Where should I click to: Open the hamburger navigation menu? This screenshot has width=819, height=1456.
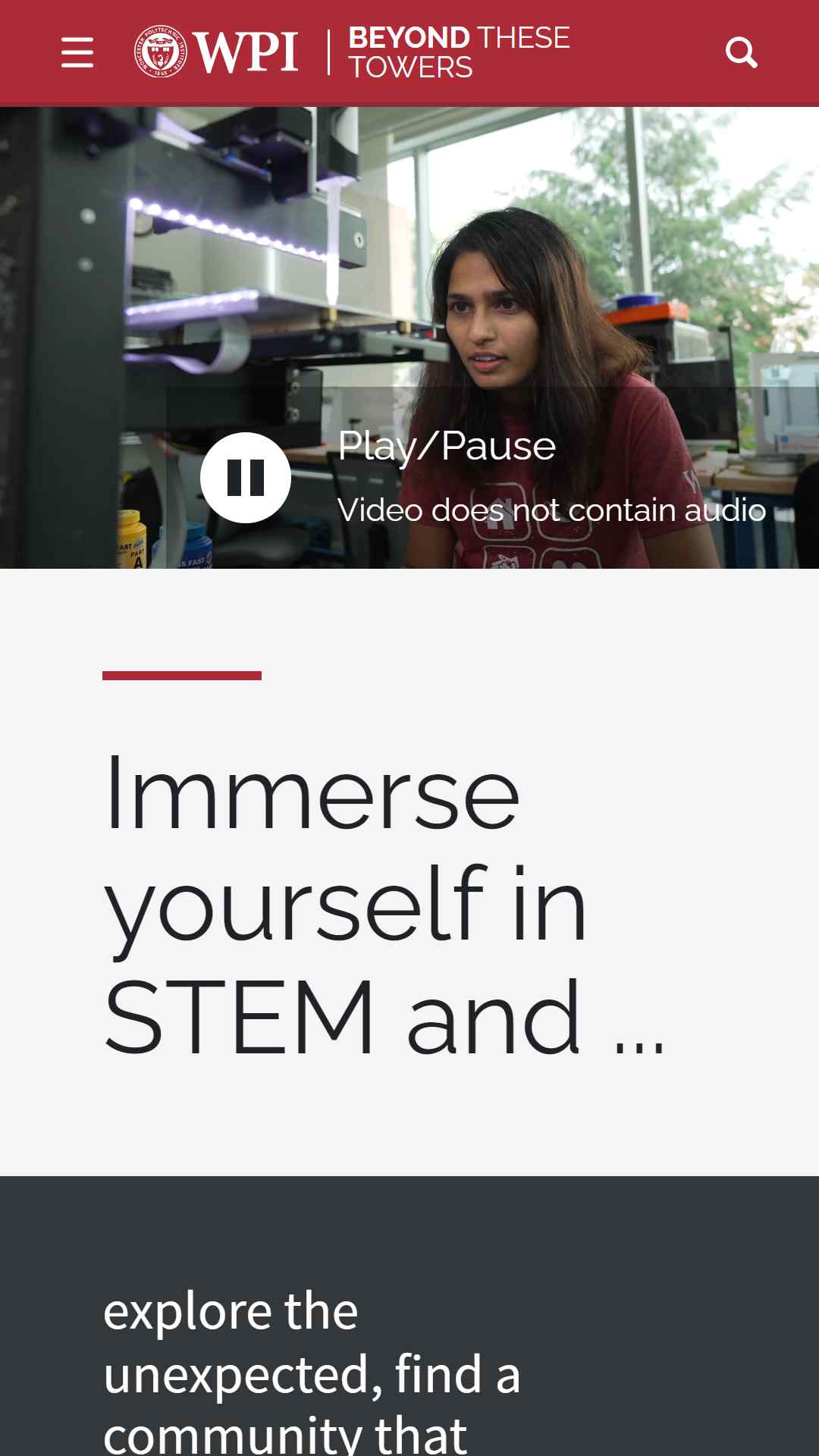coord(77,52)
